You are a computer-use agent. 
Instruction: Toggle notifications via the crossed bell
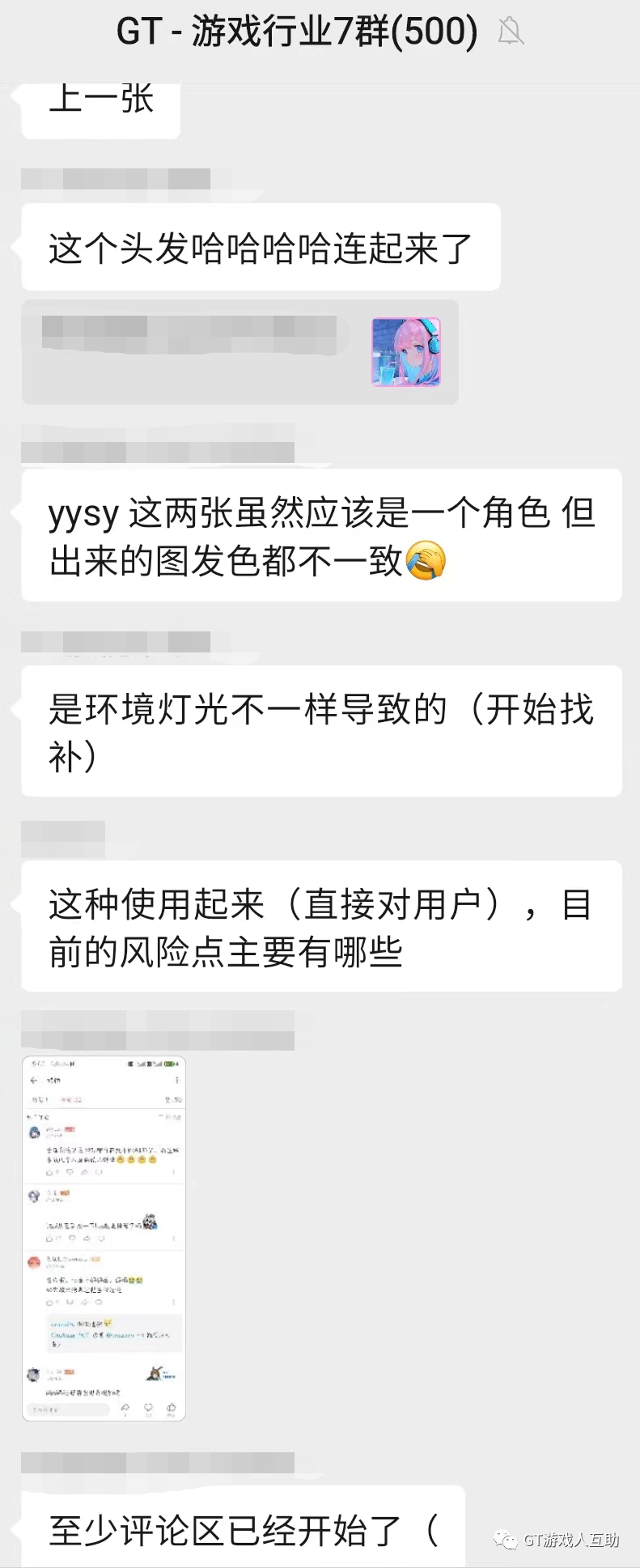coord(511,29)
